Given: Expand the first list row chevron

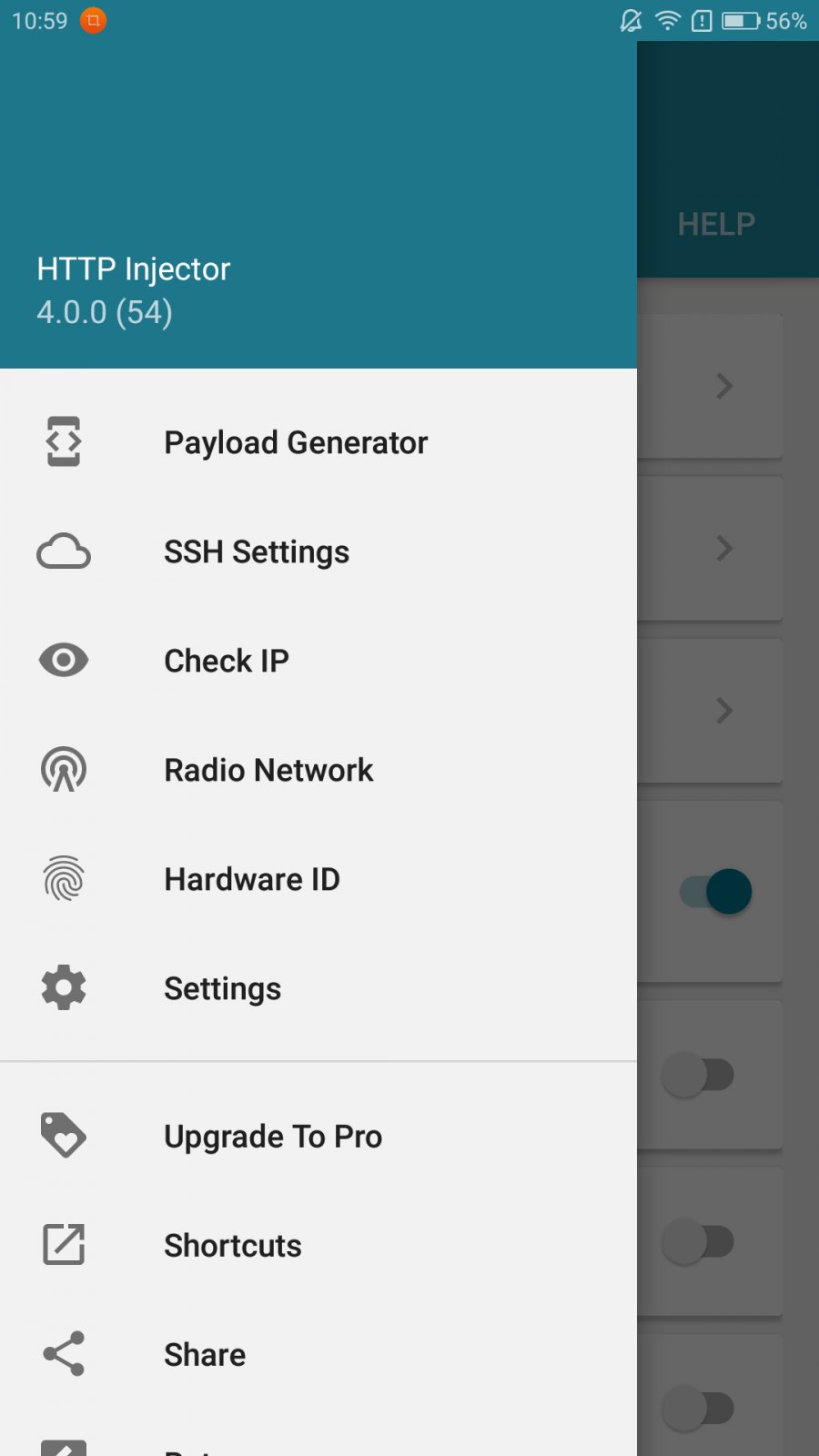Looking at the screenshot, I should click(723, 387).
